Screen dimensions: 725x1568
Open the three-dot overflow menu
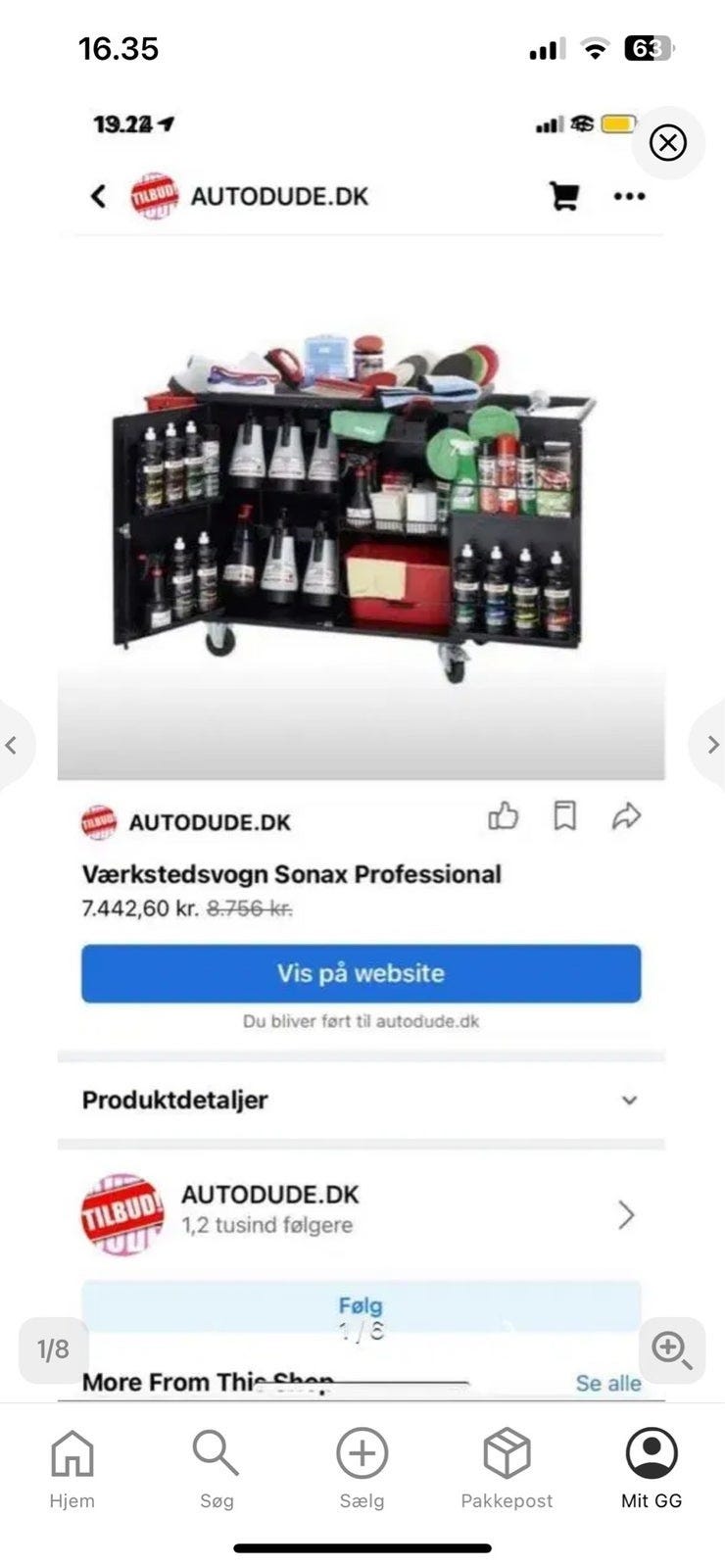630,196
